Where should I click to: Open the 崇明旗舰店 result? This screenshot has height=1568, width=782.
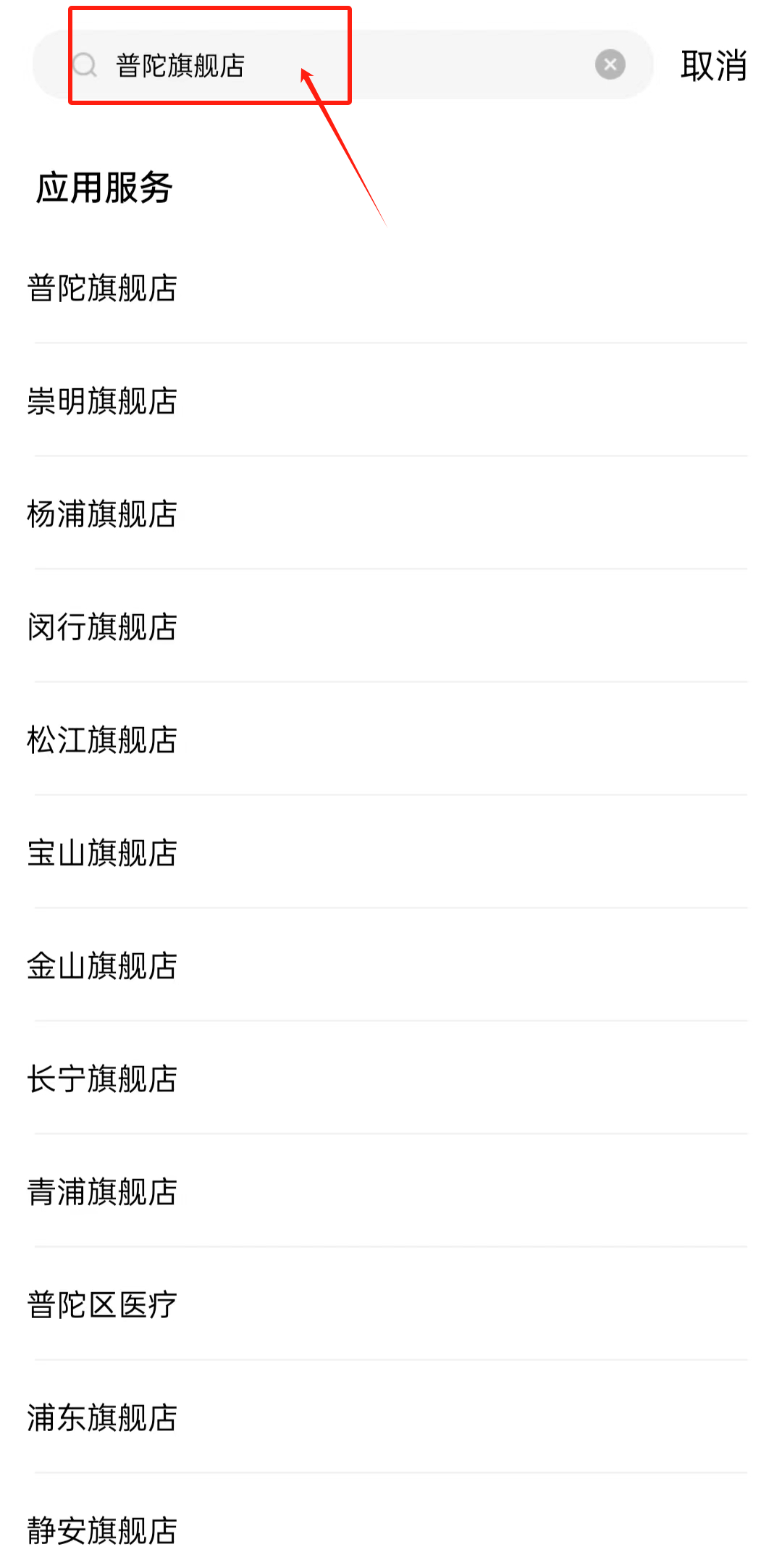[x=102, y=401]
